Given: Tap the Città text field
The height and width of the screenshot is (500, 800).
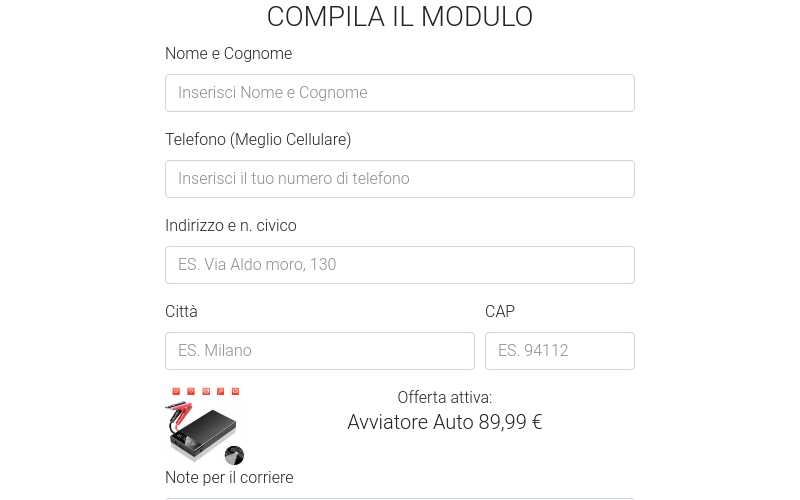Looking at the screenshot, I should 319,351.
